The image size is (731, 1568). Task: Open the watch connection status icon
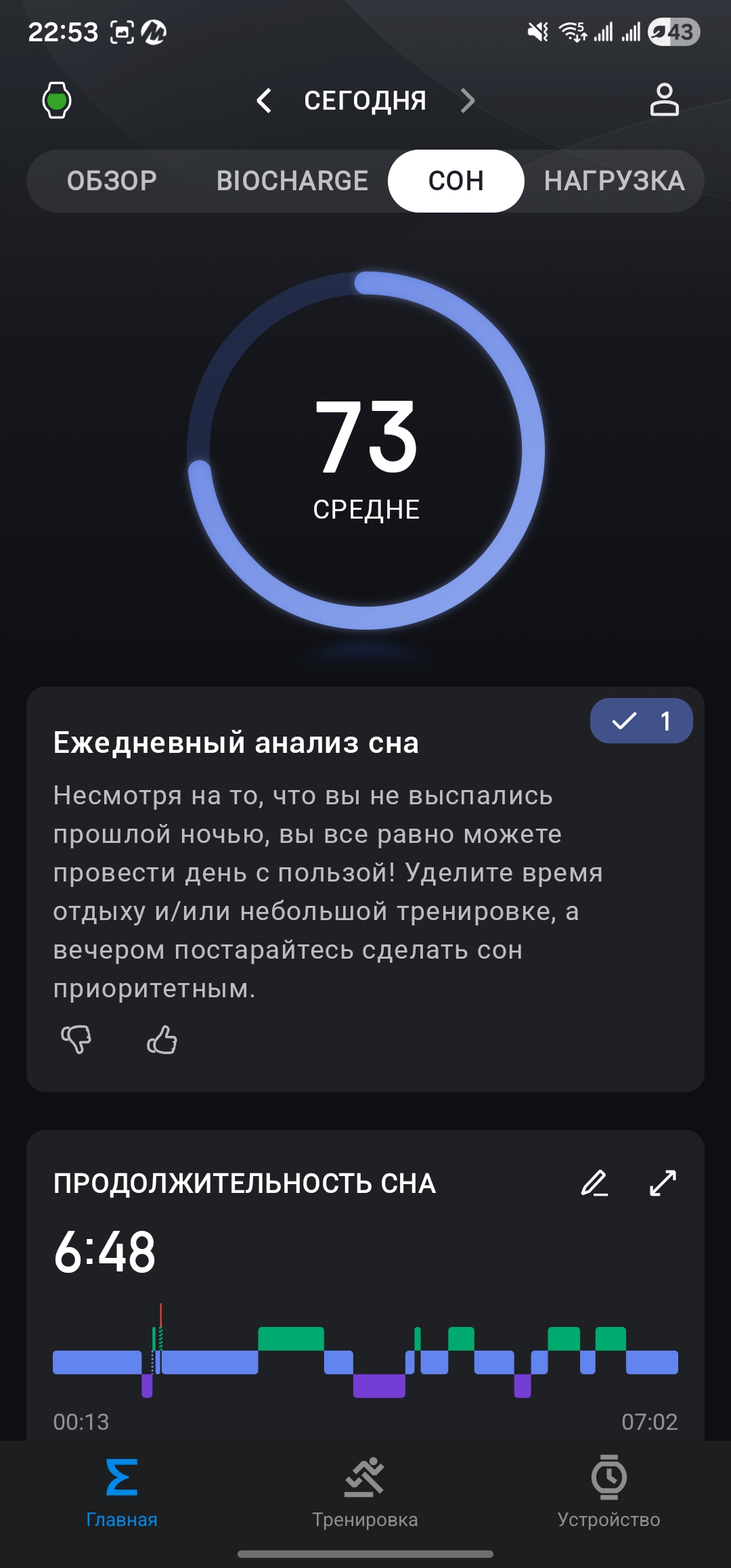[57, 101]
